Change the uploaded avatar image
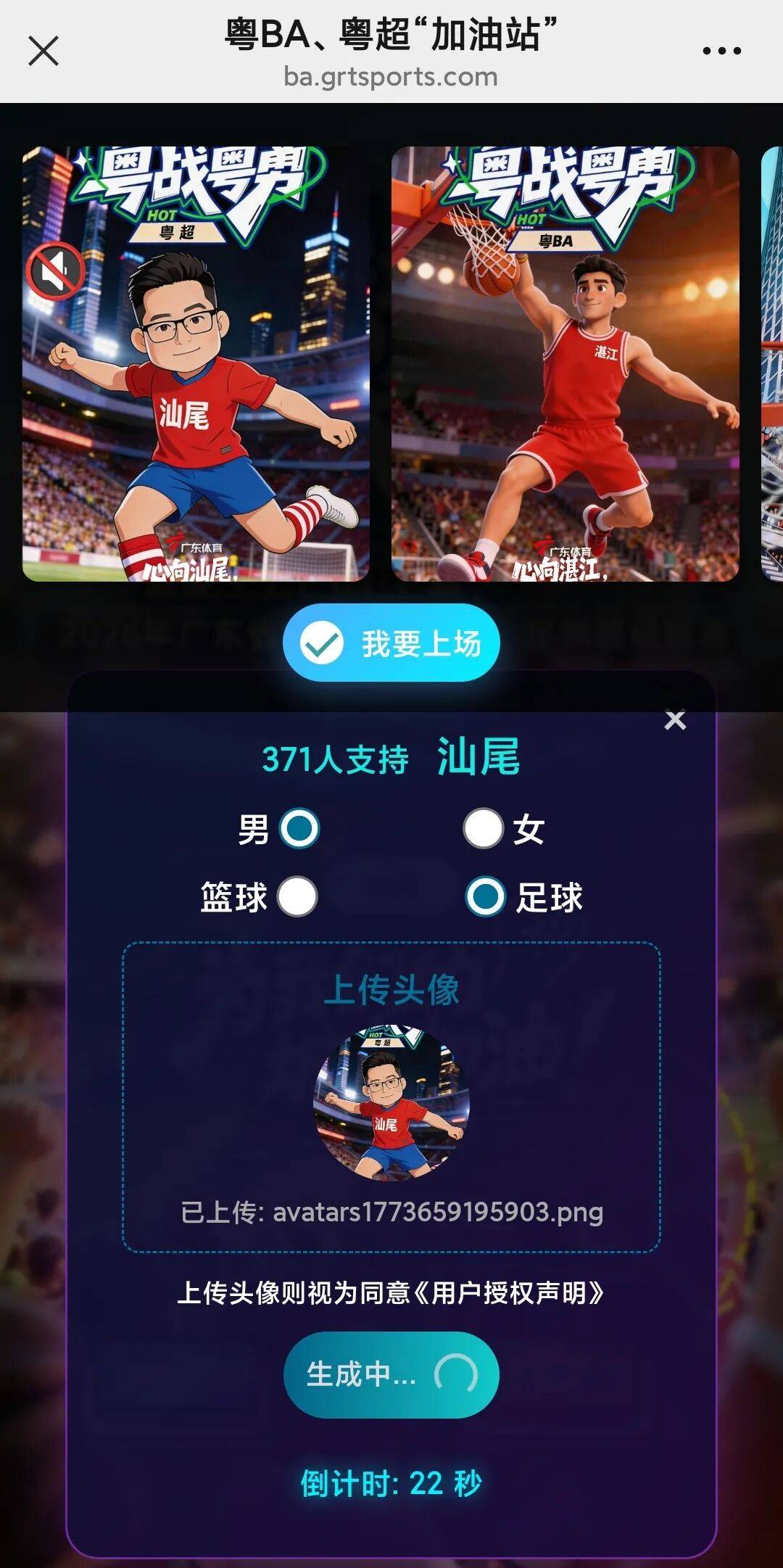The height and width of the screenshot is (1568, 783). 391,1102
